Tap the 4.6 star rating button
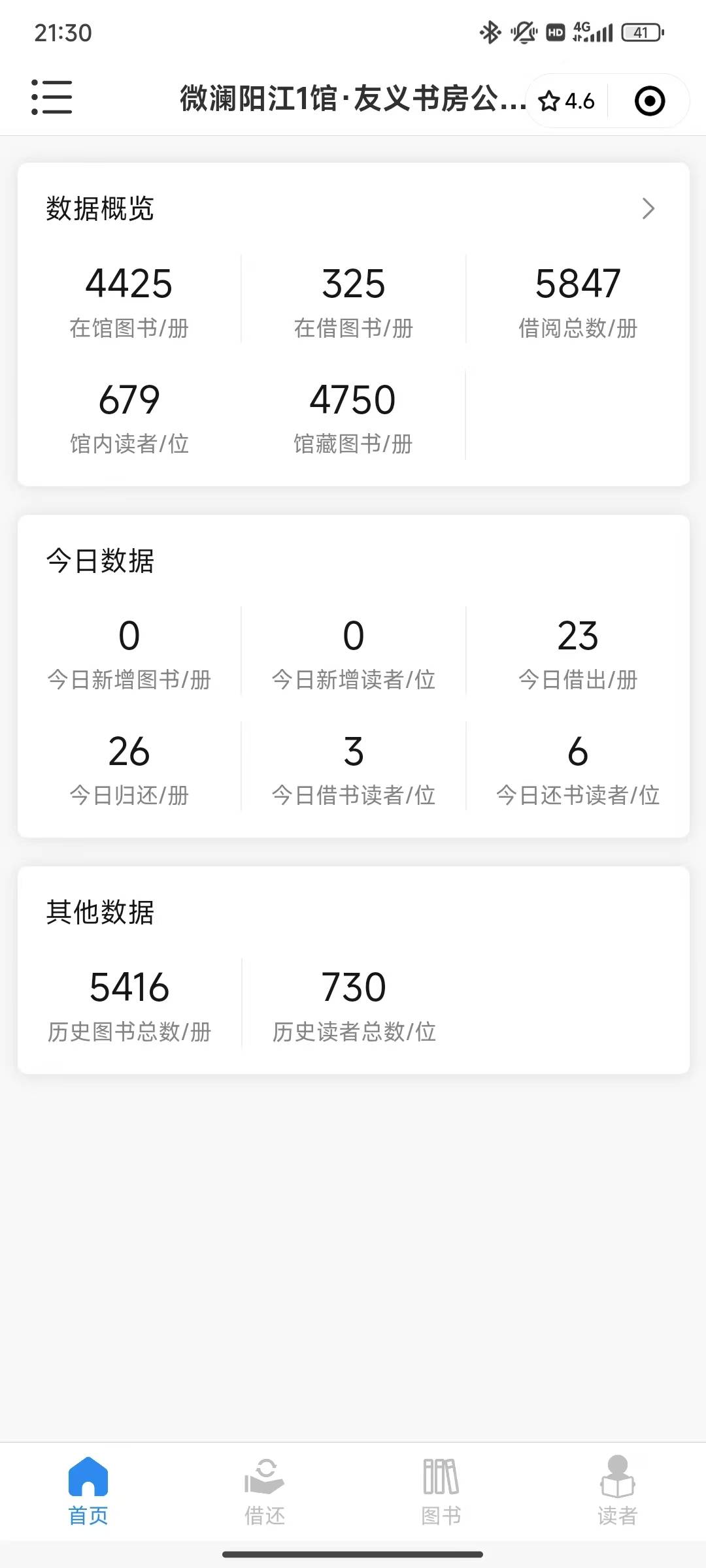 (x=567, y=101)
